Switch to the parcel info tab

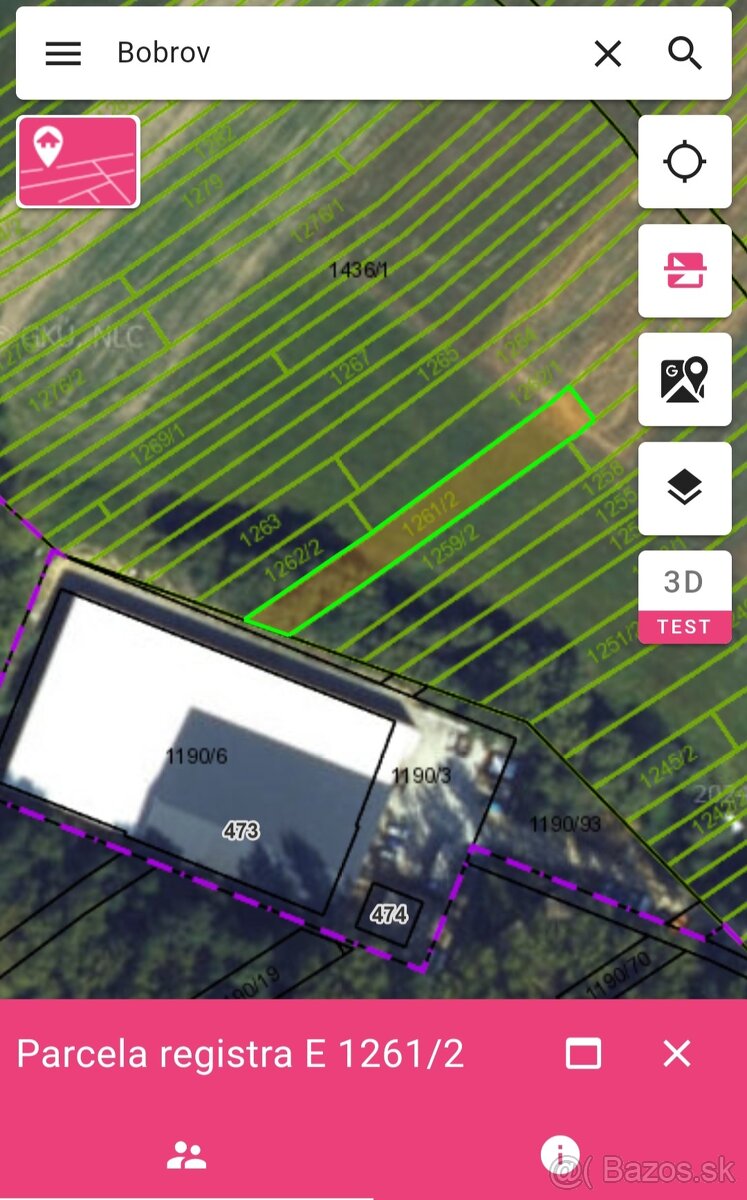click(560, 1154)
